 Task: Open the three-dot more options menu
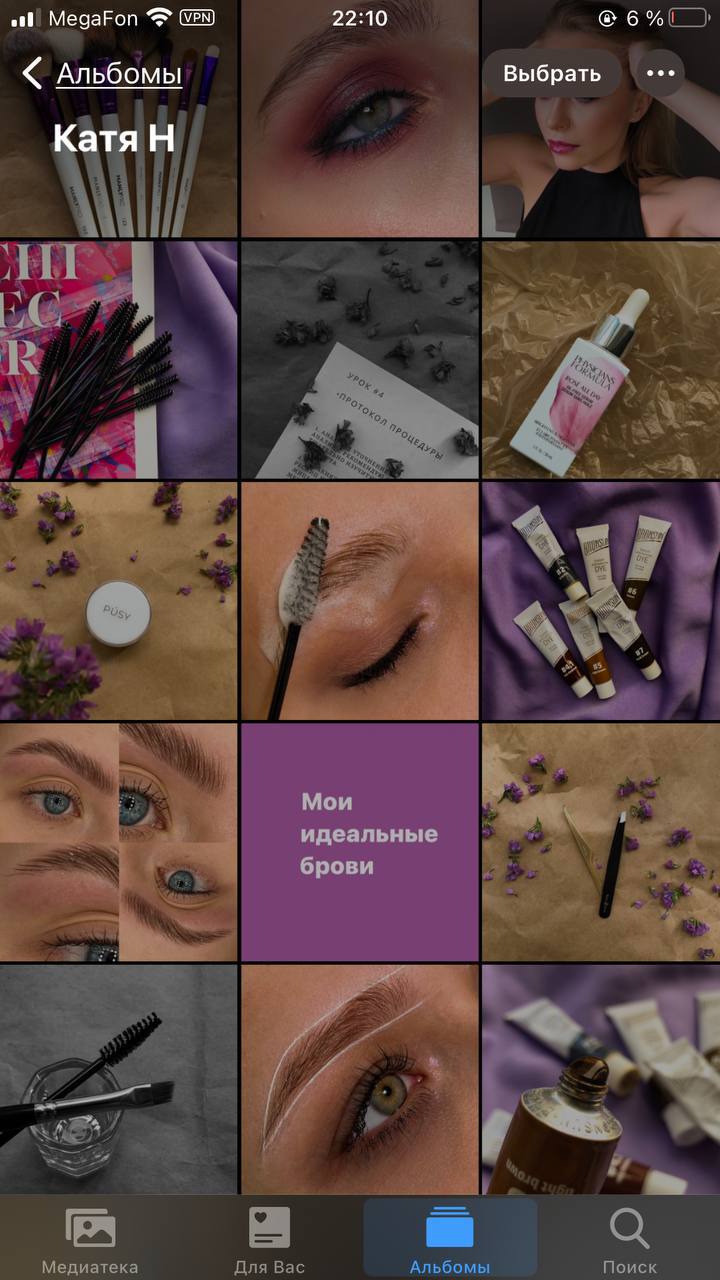coord(660,74)
